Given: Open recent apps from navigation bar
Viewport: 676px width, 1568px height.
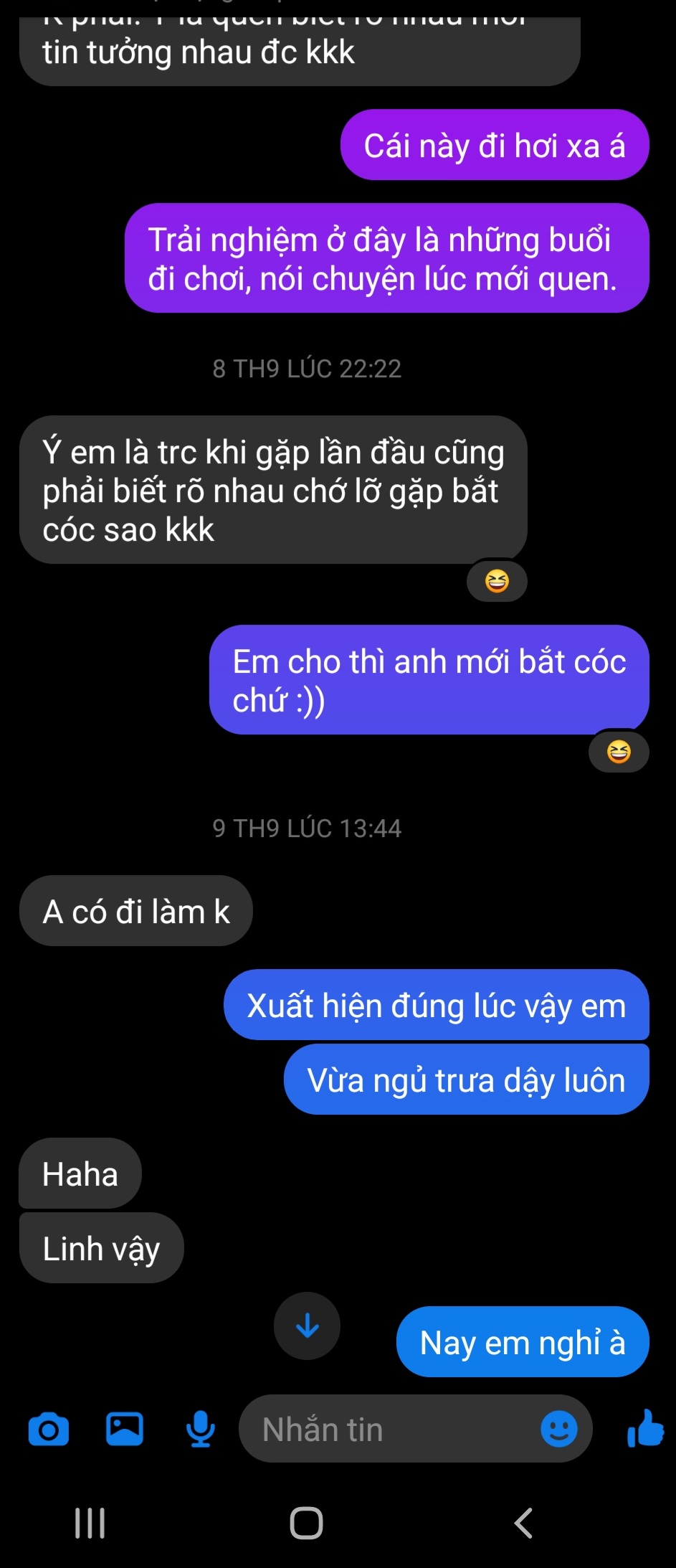Looking at the screenshot, I should 90,1523.
